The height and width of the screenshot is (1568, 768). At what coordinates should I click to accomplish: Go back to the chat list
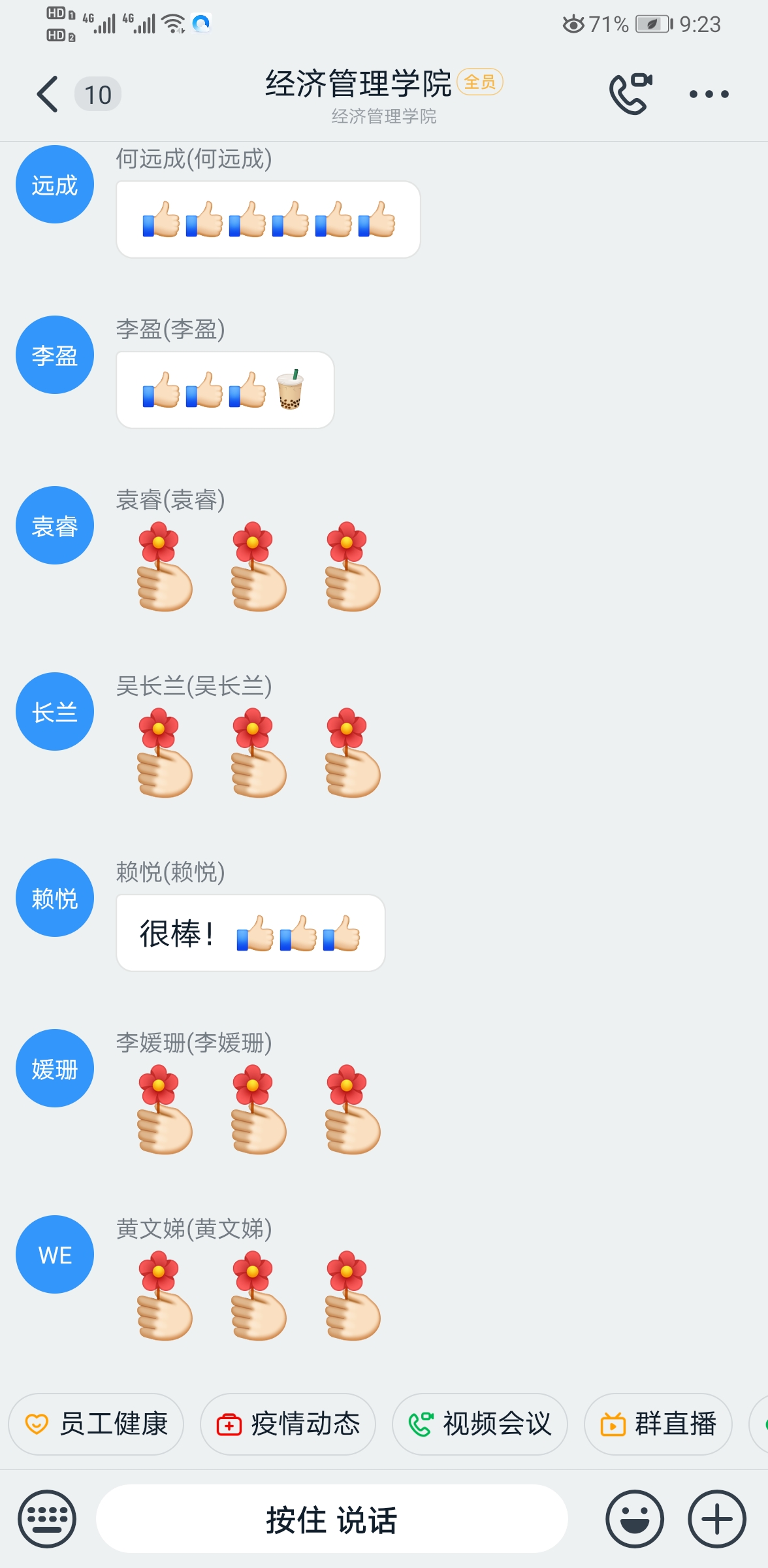coord(48,95)
